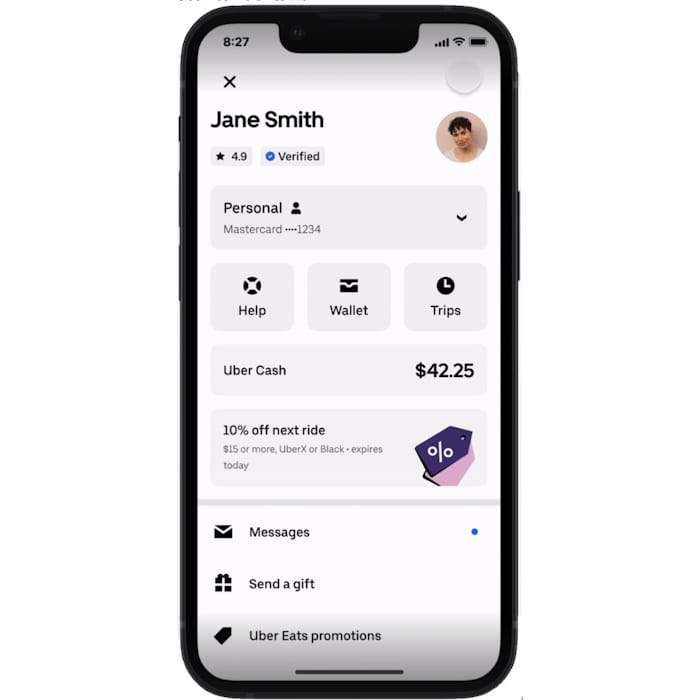View past Trips
Screen dimensions: 700x700
click(x=445, y=297)
